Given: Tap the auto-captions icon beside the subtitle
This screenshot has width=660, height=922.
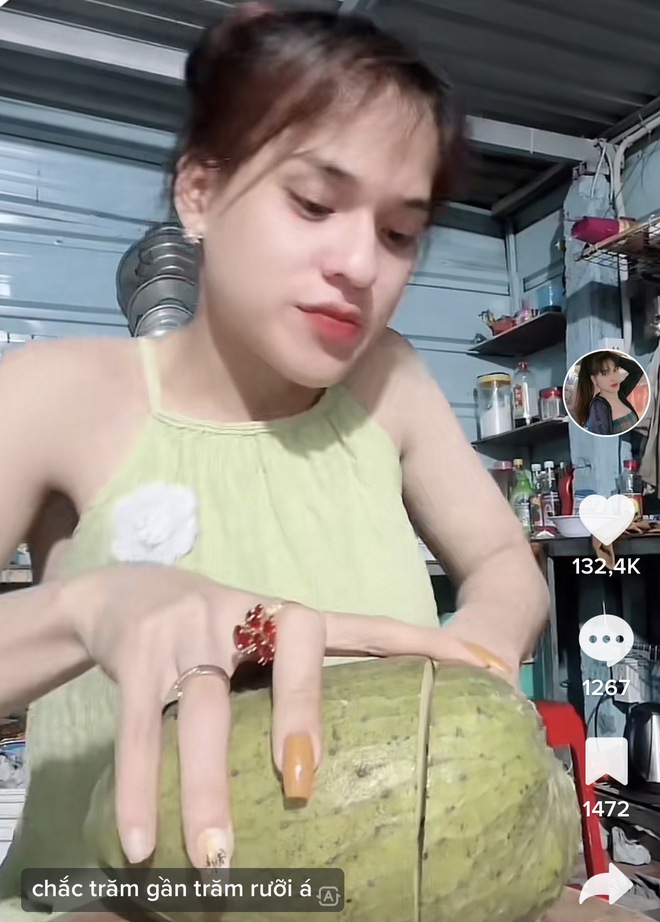Looking at the screenshot, I should click(x=328, y=895).
